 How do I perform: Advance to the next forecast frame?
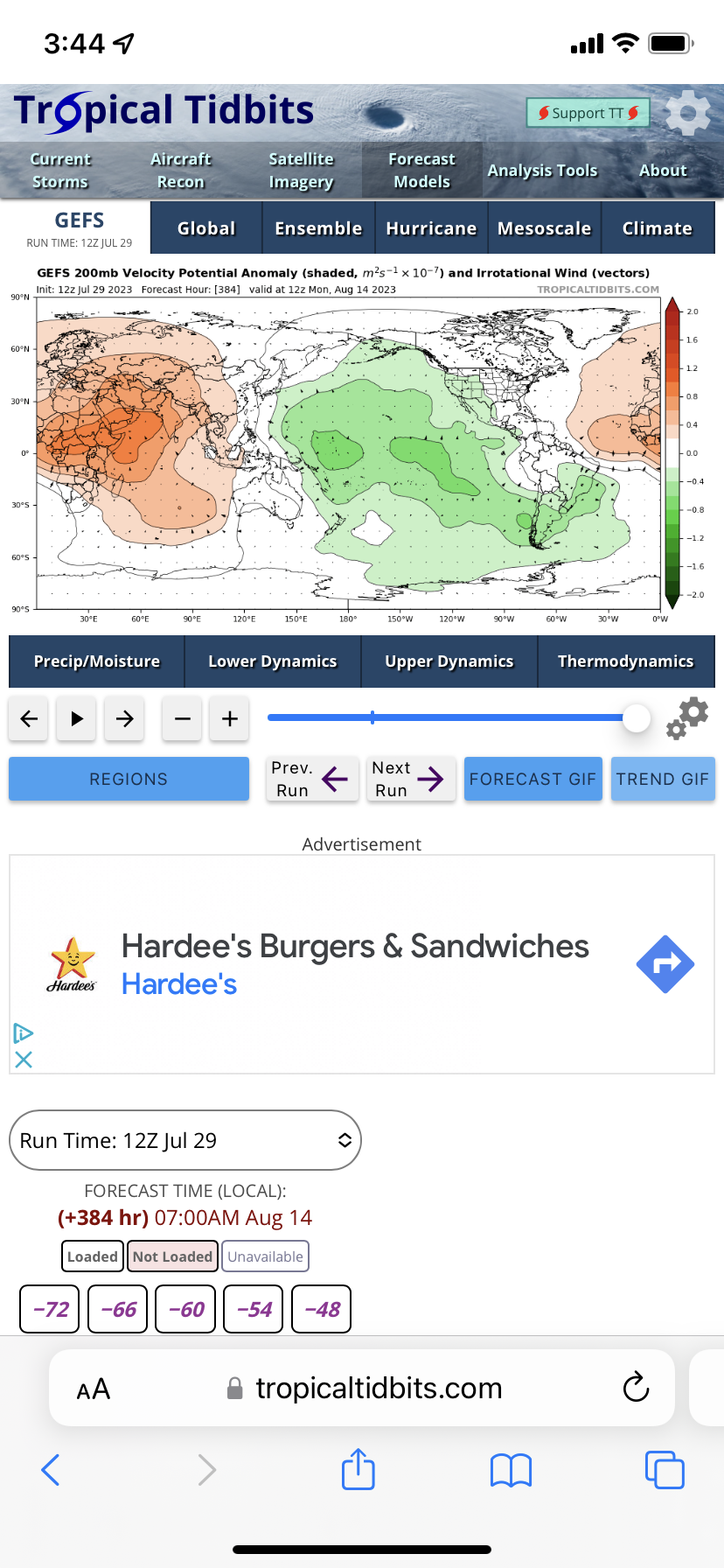[x=125, y=718]
